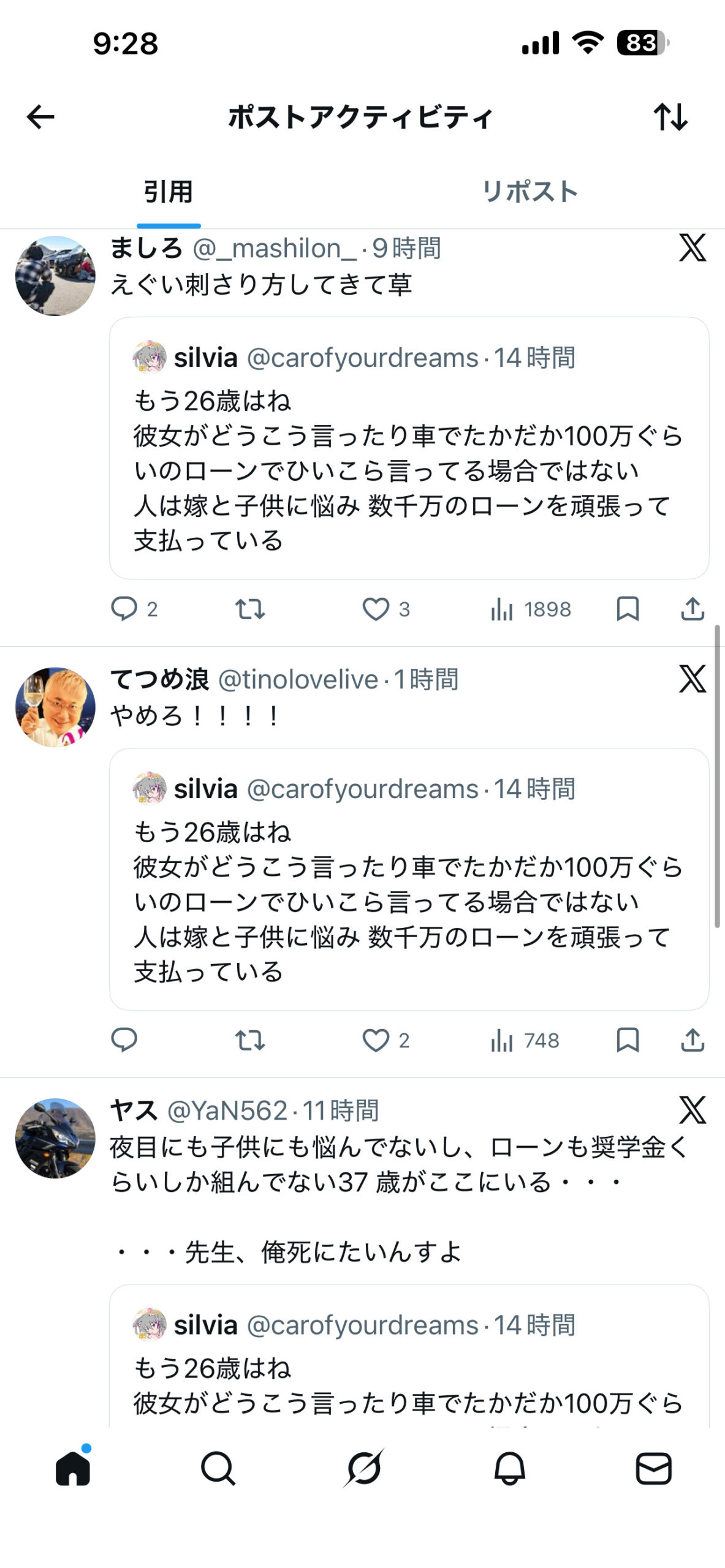Open the notifications bell tab
This screenshot has width=725, height=1568.
509,1469
